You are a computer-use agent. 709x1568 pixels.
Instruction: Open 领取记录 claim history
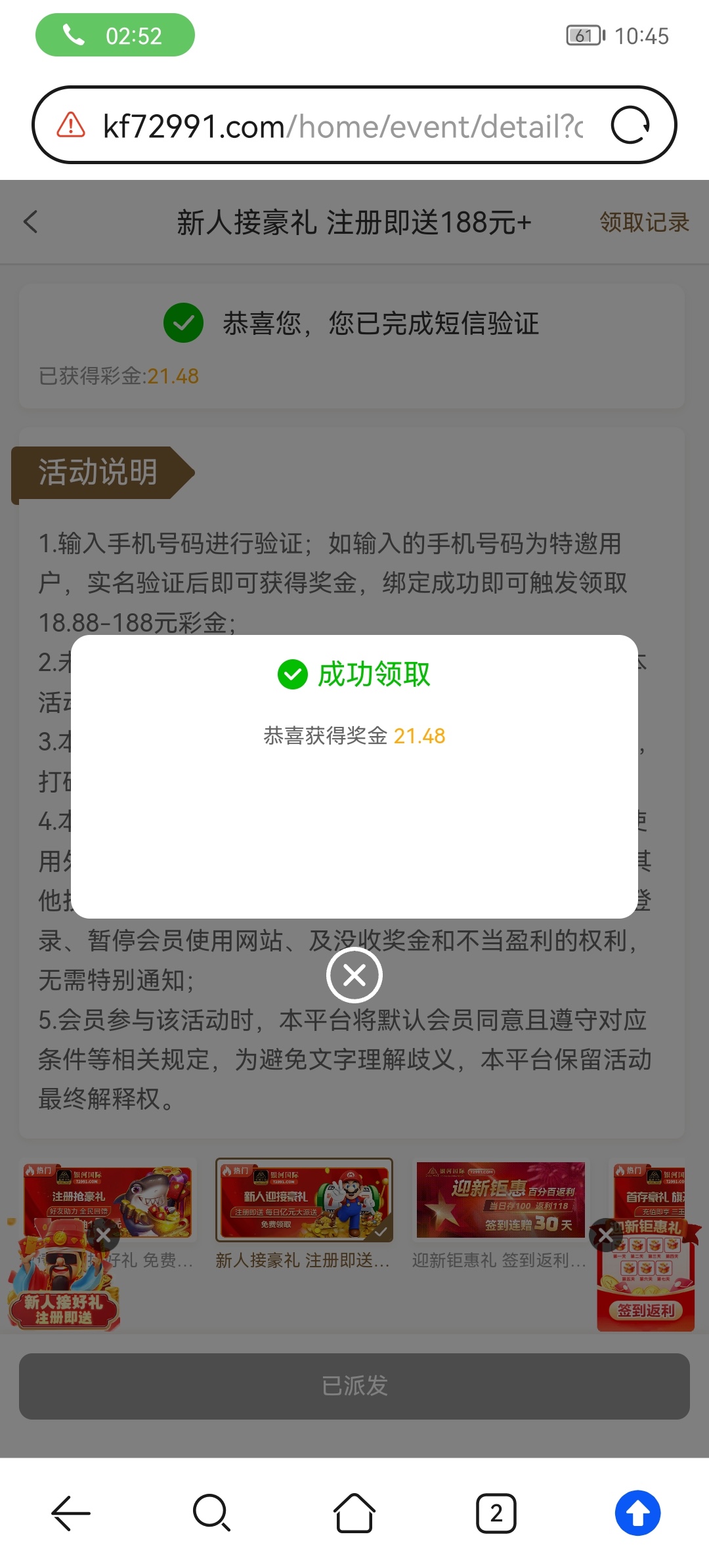tap(643, 223)
